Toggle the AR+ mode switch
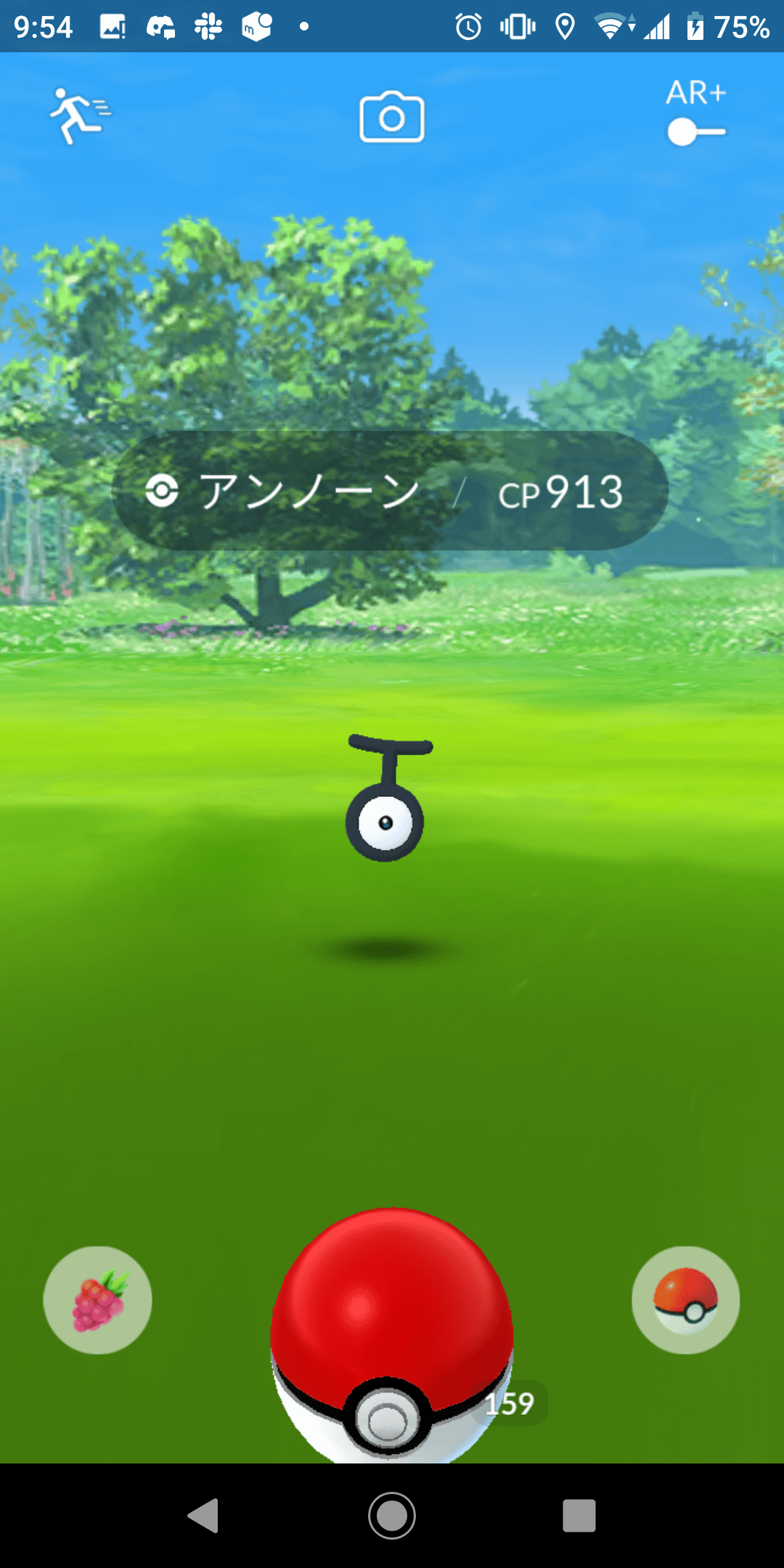 pos(695,132)
